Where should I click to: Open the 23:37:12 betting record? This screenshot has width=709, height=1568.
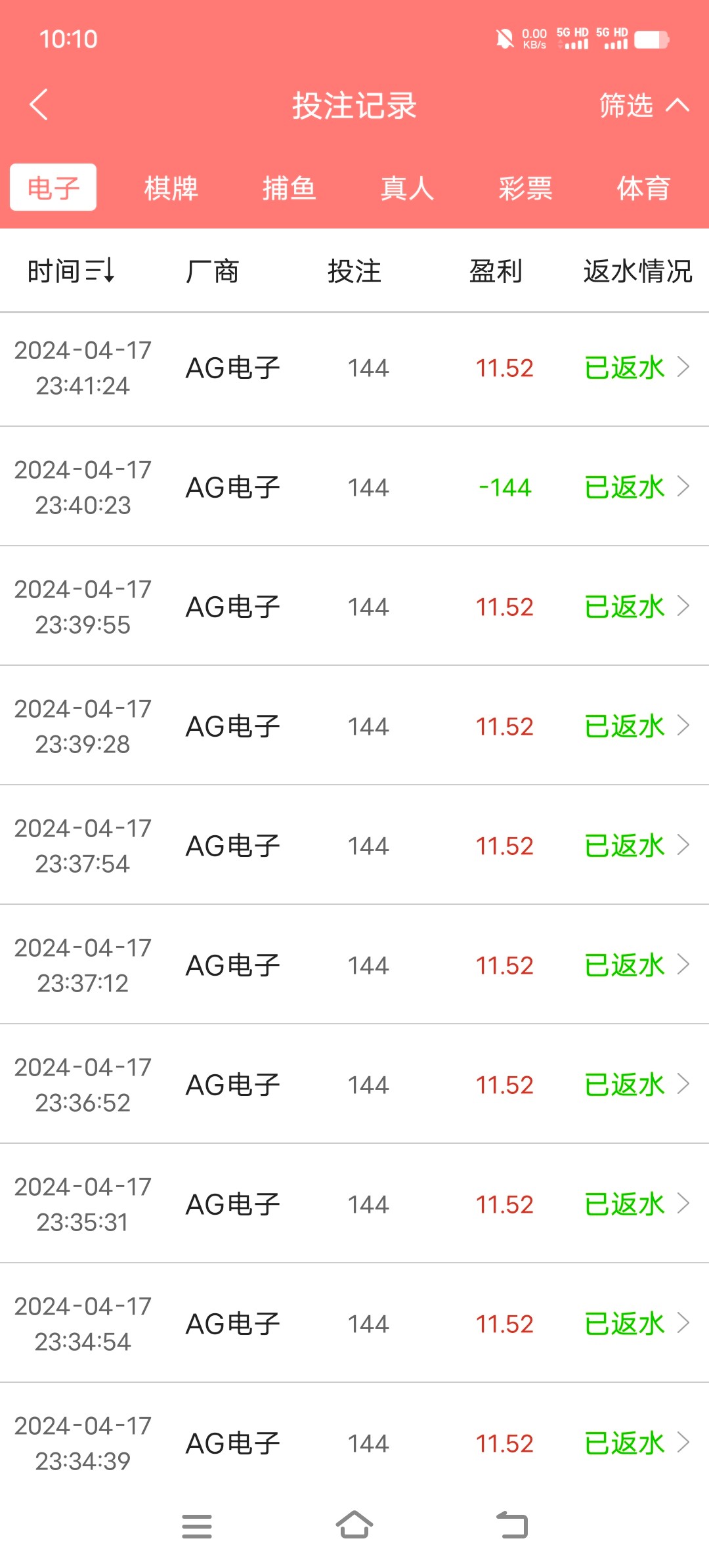pyautogui.click(x=354, y=965)
